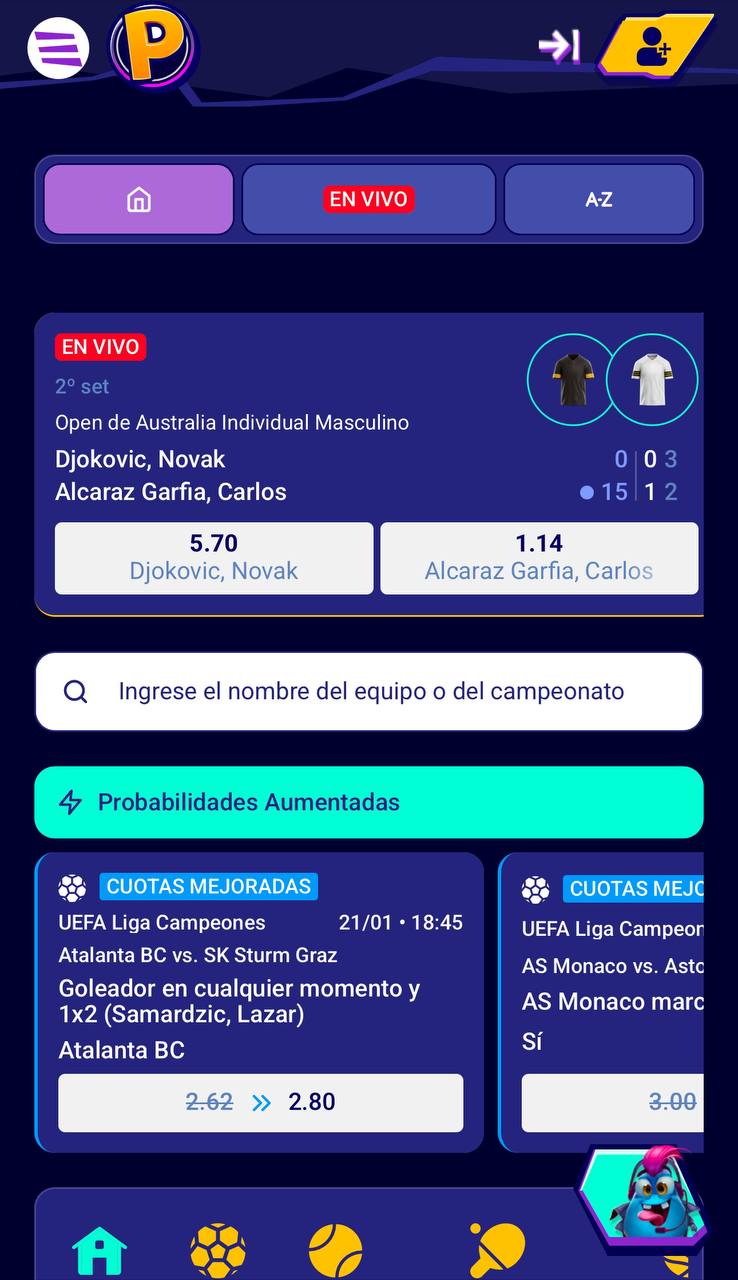Switch to the A-Z tab

click(x=599, y=200)
